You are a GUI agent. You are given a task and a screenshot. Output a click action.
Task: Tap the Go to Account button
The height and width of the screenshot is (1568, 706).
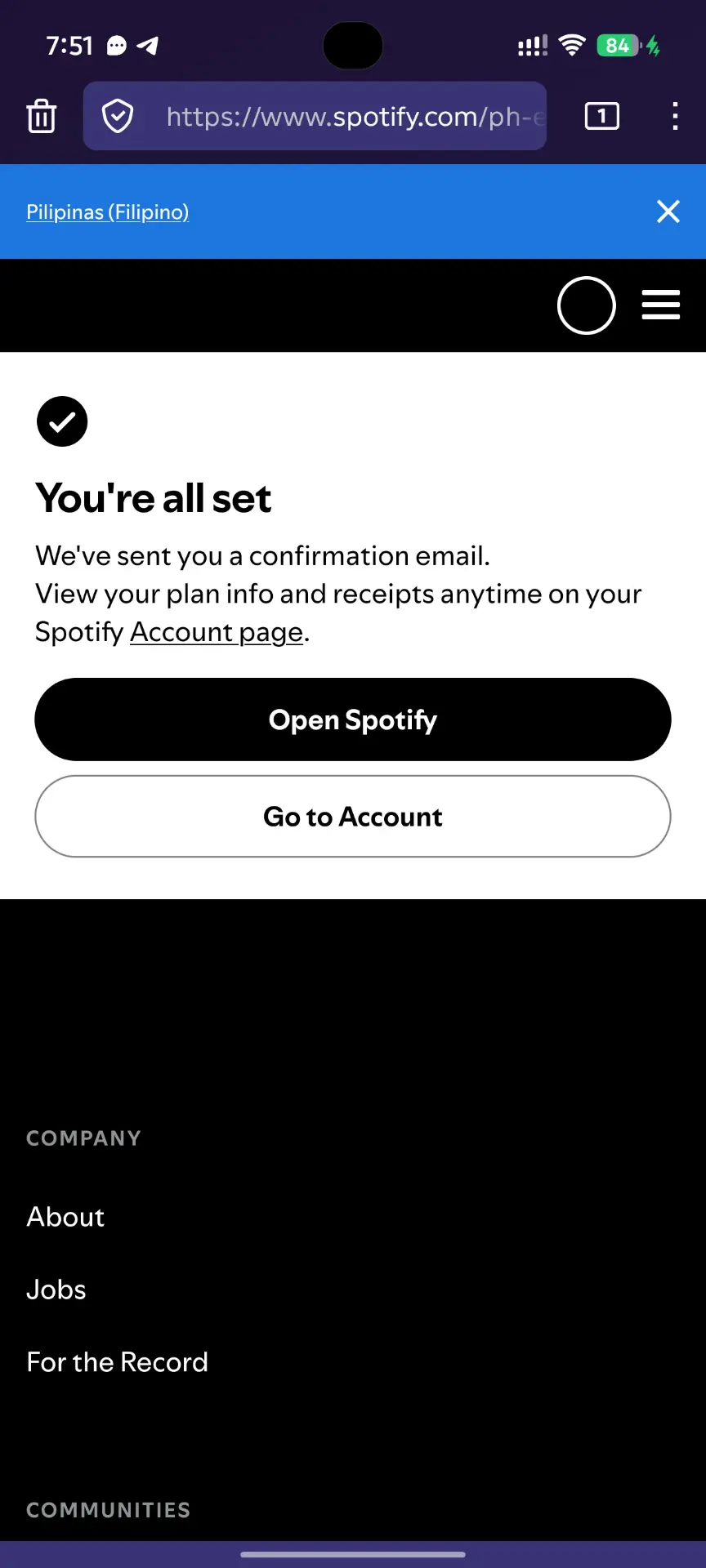pos(353,817)
